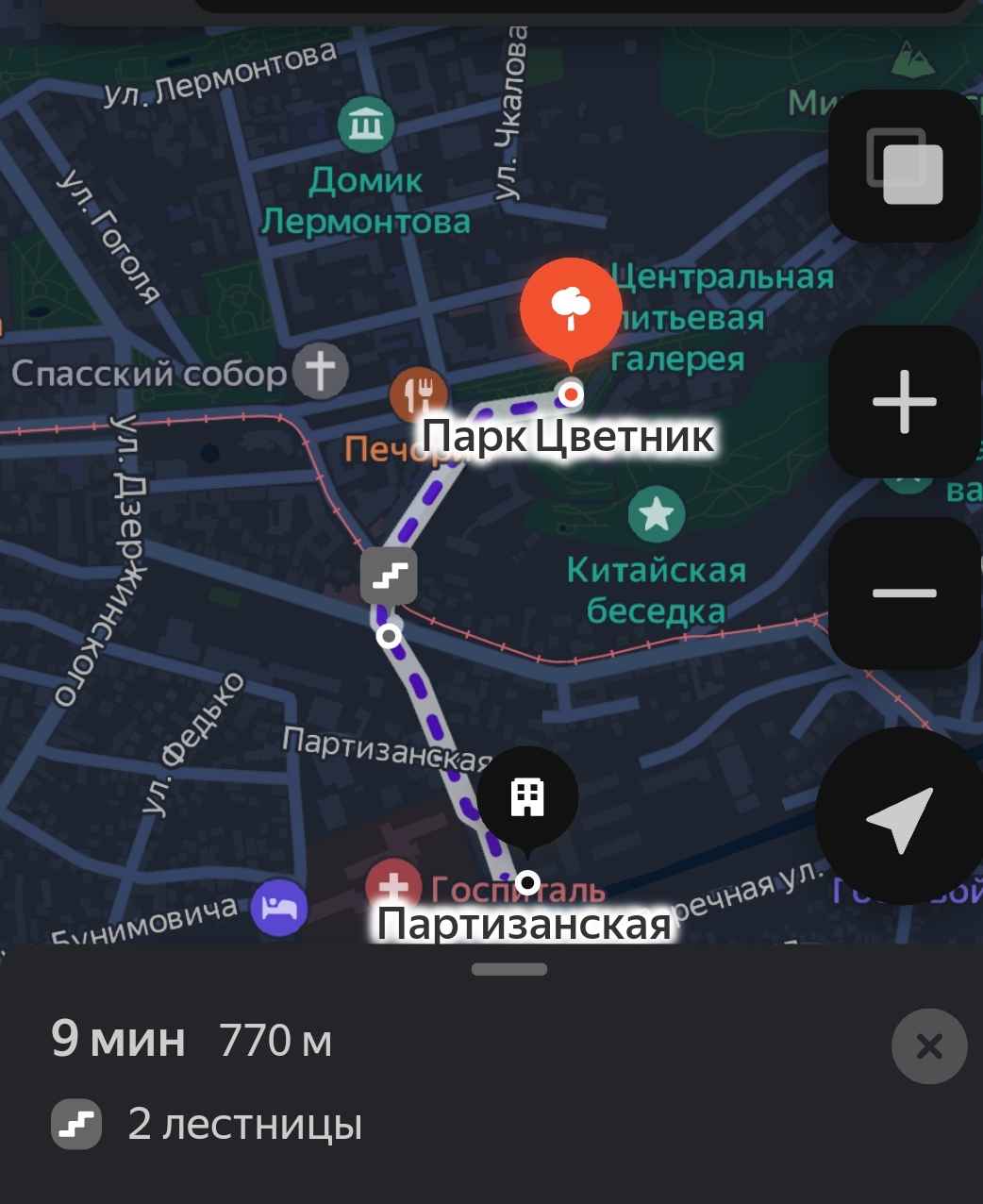The width and height of the screenshot is (983, 1204).
Task: Click the stairs marker on the route
Action: coord(389,575)
